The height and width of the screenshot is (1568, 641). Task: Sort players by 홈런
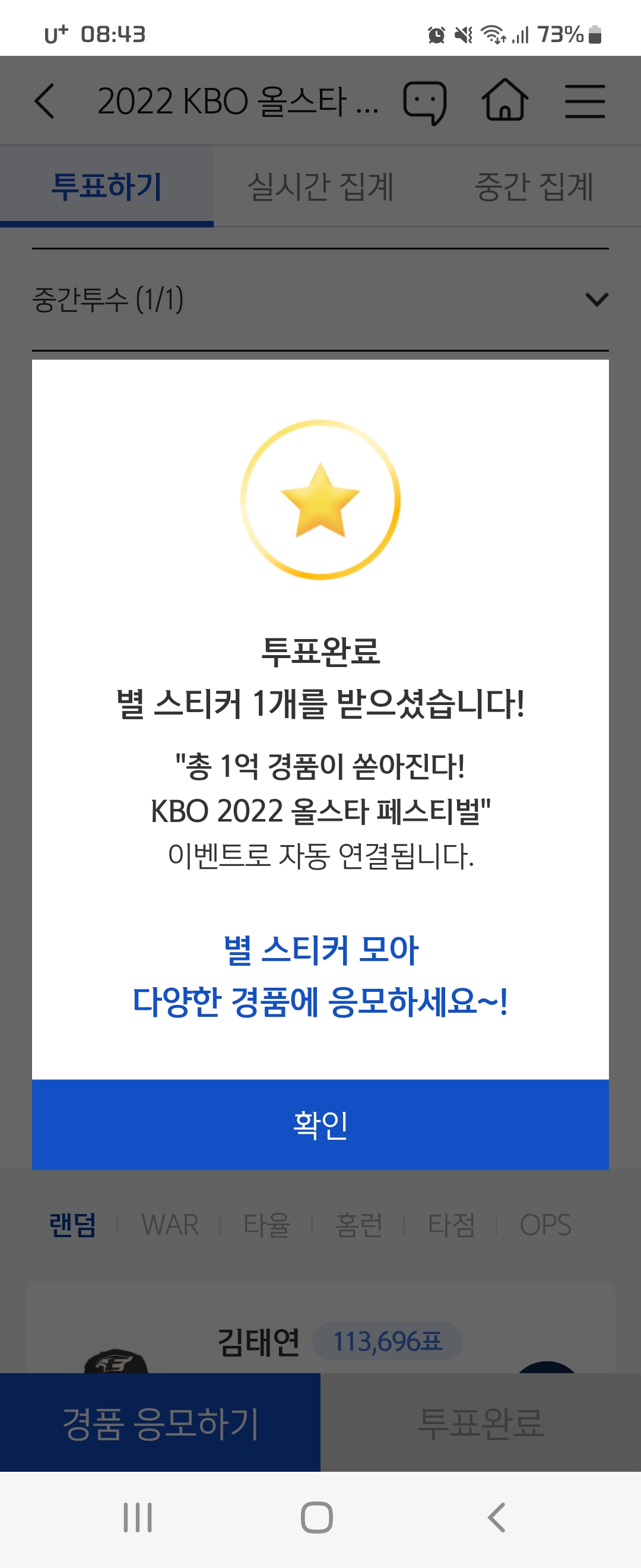pos(359,1225)
